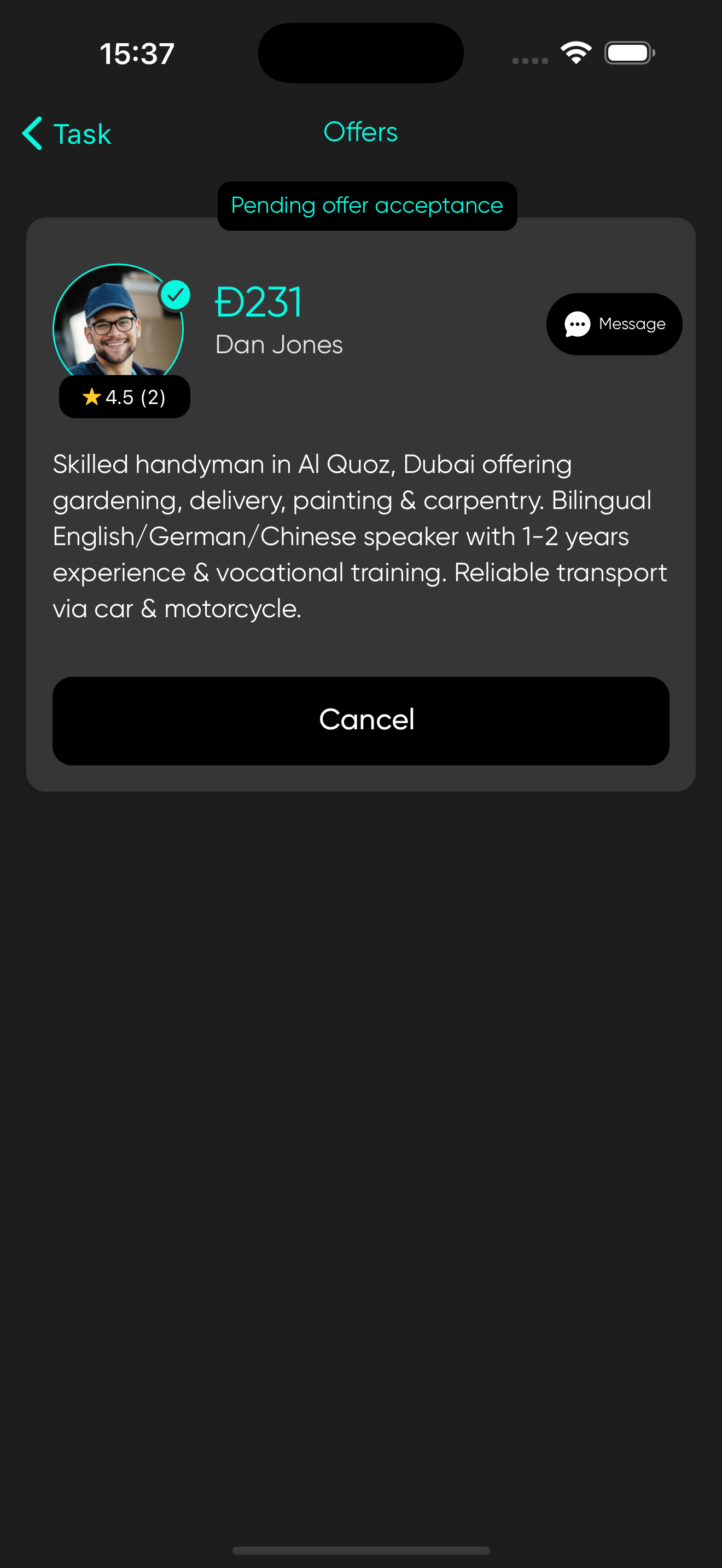Go back to the Task screen
Image resolution: width=722 pixels, height=1568 pixels.
(x=67, y=133)
